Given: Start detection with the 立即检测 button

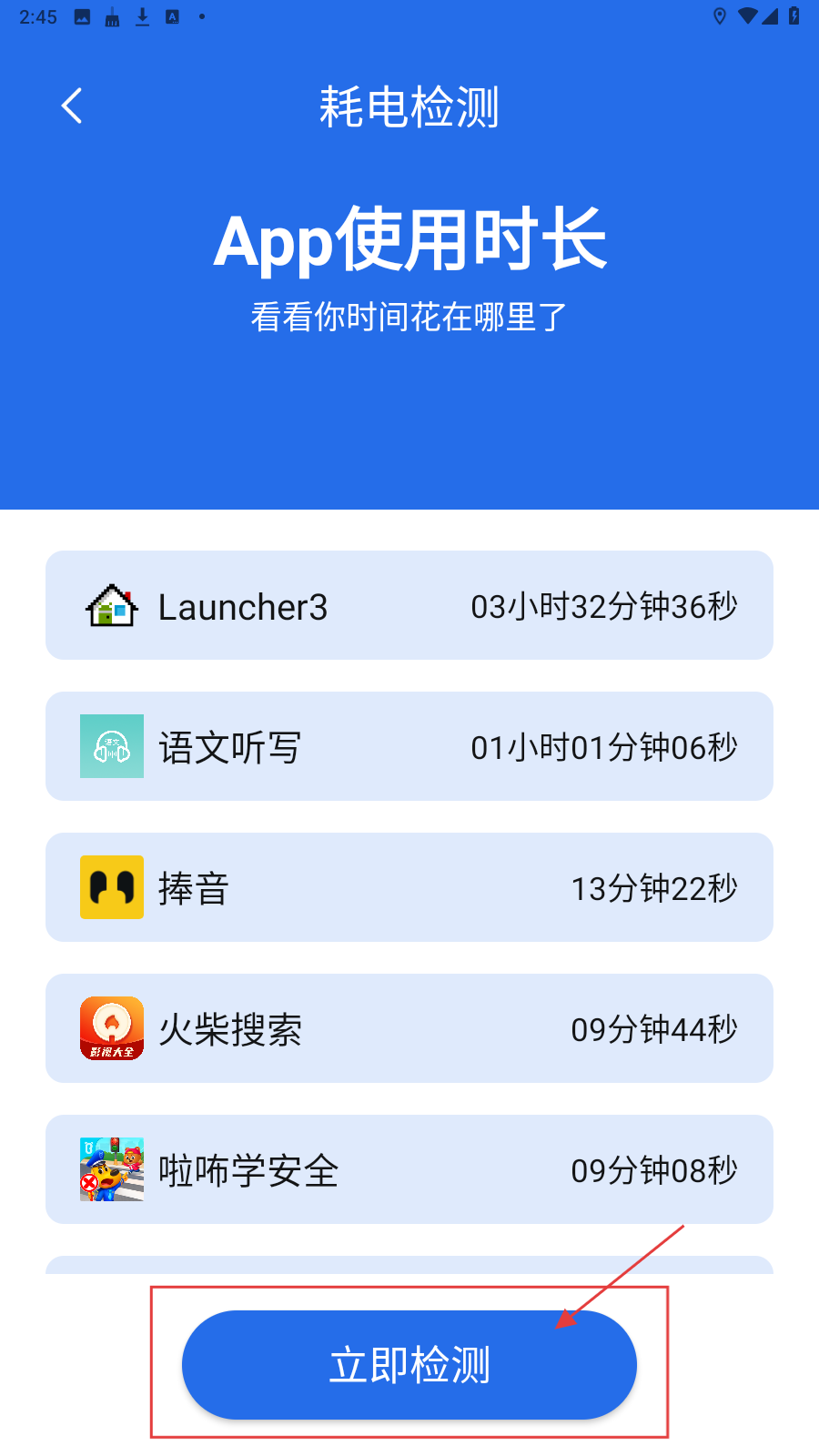Looking at the screenshot, I should coord(409,1364).
